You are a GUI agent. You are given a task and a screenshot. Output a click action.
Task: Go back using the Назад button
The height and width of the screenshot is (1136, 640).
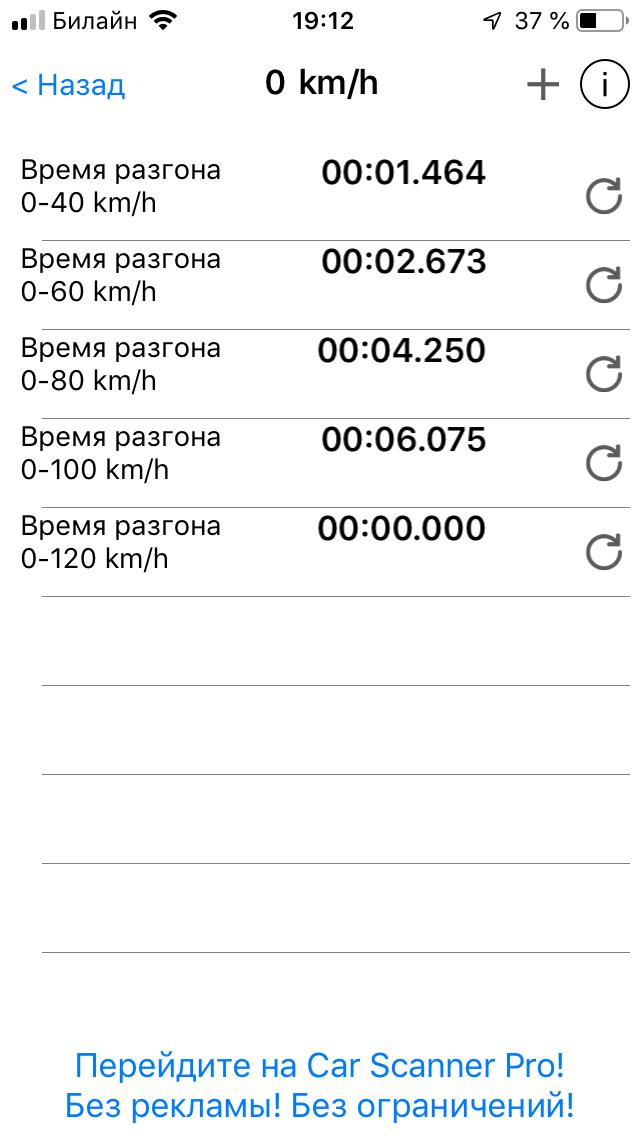coord(69,85)
